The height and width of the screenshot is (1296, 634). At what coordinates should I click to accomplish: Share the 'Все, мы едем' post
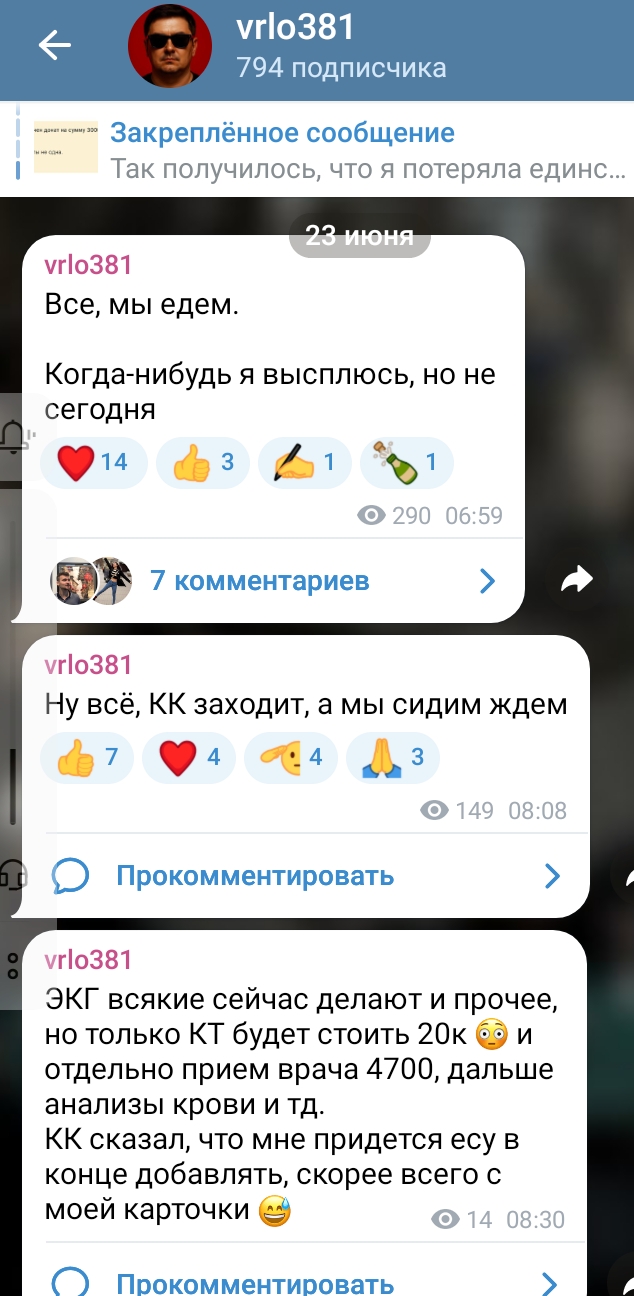click(x=576, y=578)
